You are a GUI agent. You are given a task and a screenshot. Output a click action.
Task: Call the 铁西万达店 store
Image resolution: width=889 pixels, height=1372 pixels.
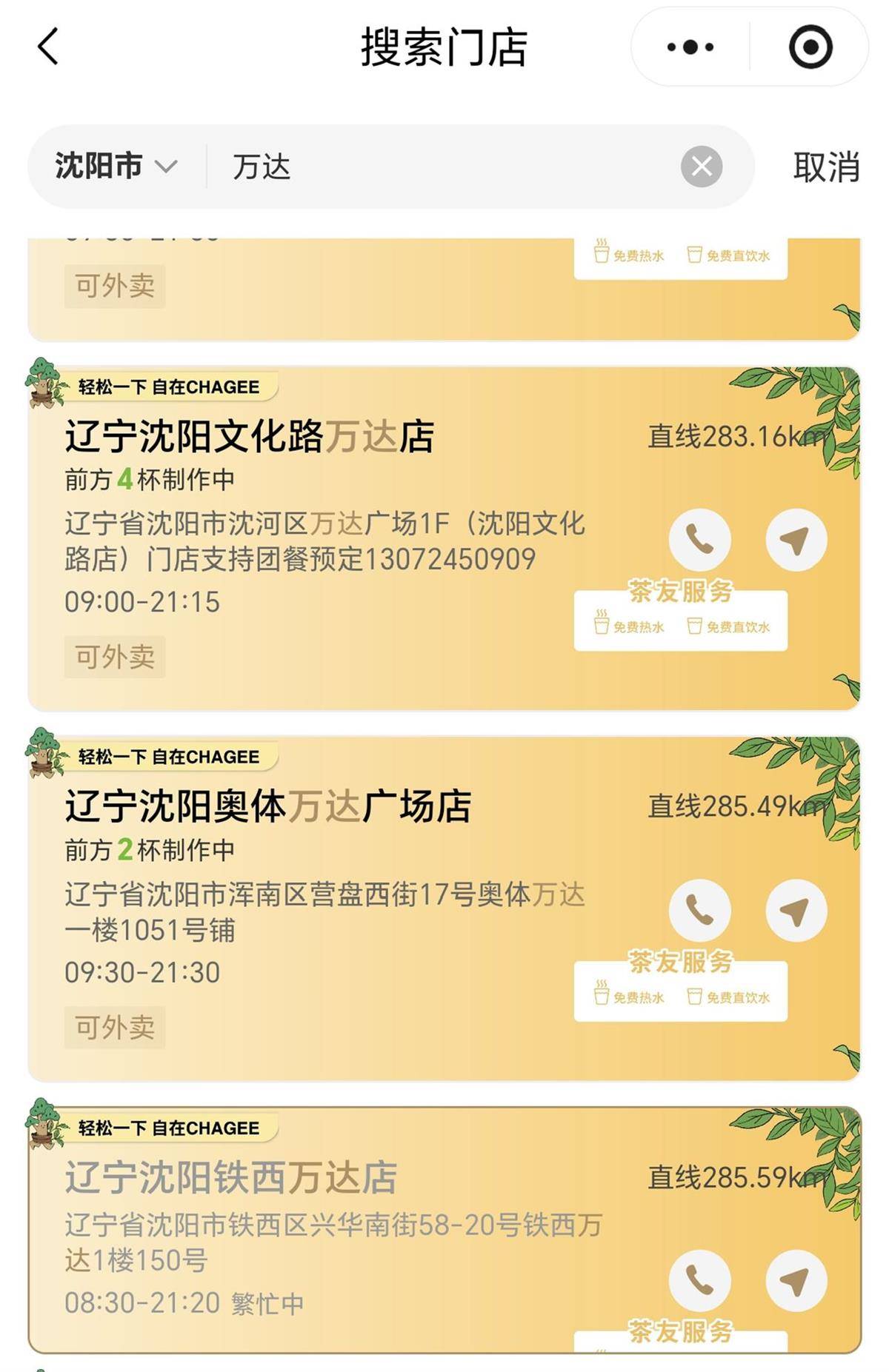pyautogui.click(x=699, y=1280)
